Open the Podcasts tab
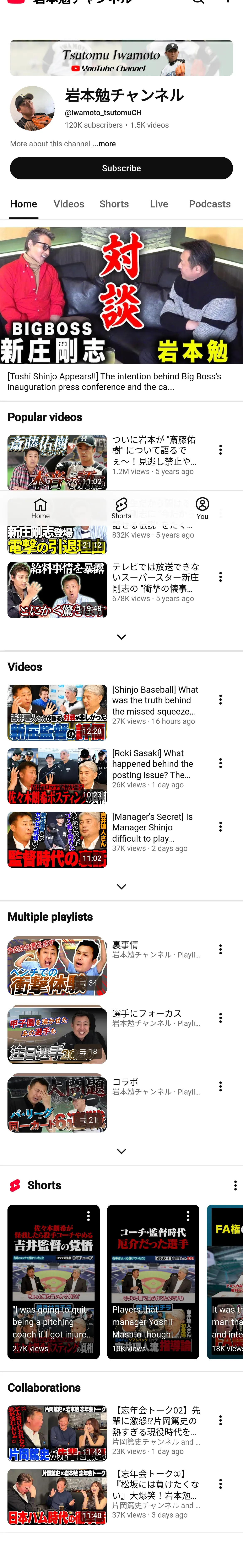The height and width of the screenshot is (1568, 243). 210,204
